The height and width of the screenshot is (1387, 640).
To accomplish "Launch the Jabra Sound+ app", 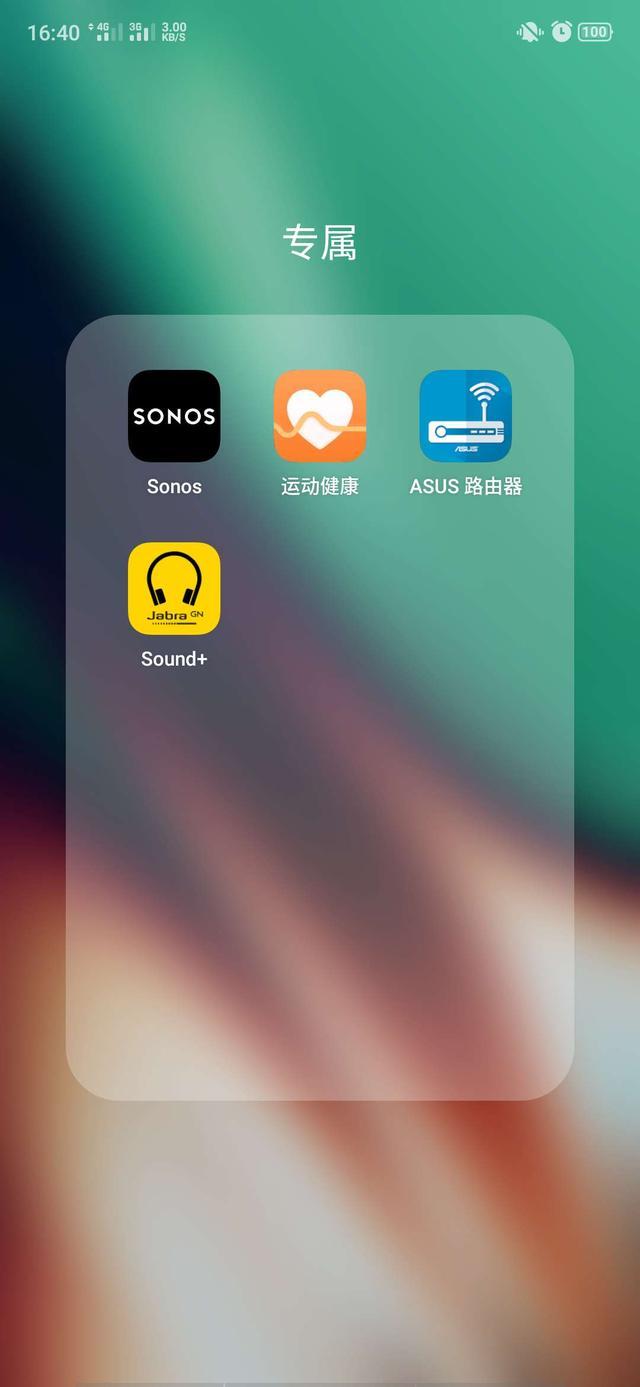I will point(174,588).
